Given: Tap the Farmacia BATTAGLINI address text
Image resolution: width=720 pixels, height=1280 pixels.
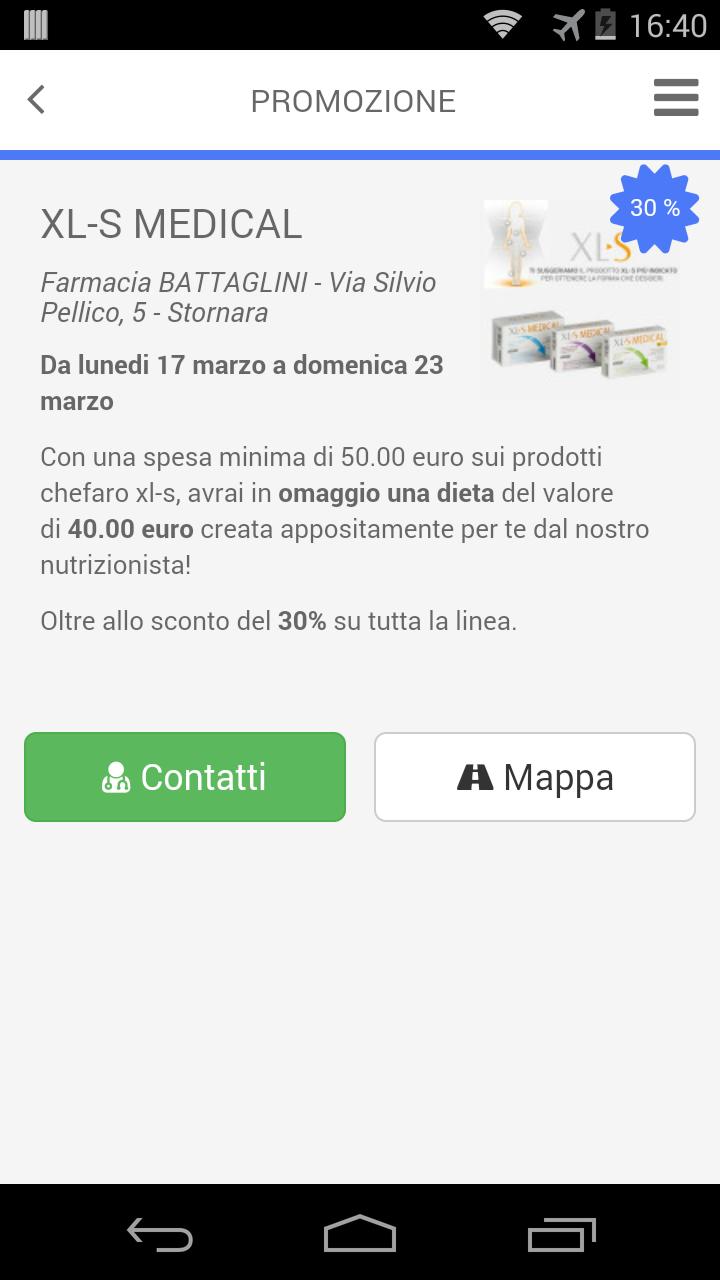Looking at the screenshot, I should click(238, 296).
